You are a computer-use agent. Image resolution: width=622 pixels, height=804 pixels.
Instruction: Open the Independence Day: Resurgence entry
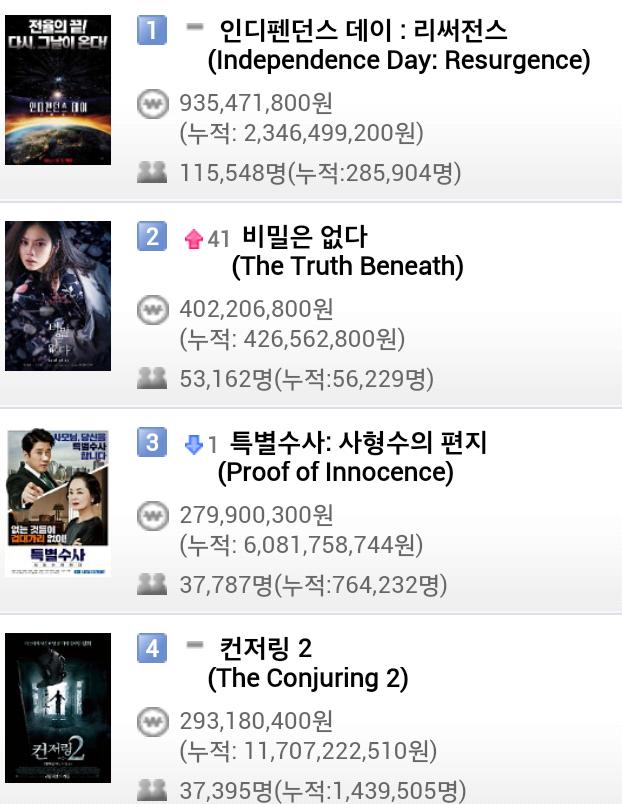(x=399, y=45)
